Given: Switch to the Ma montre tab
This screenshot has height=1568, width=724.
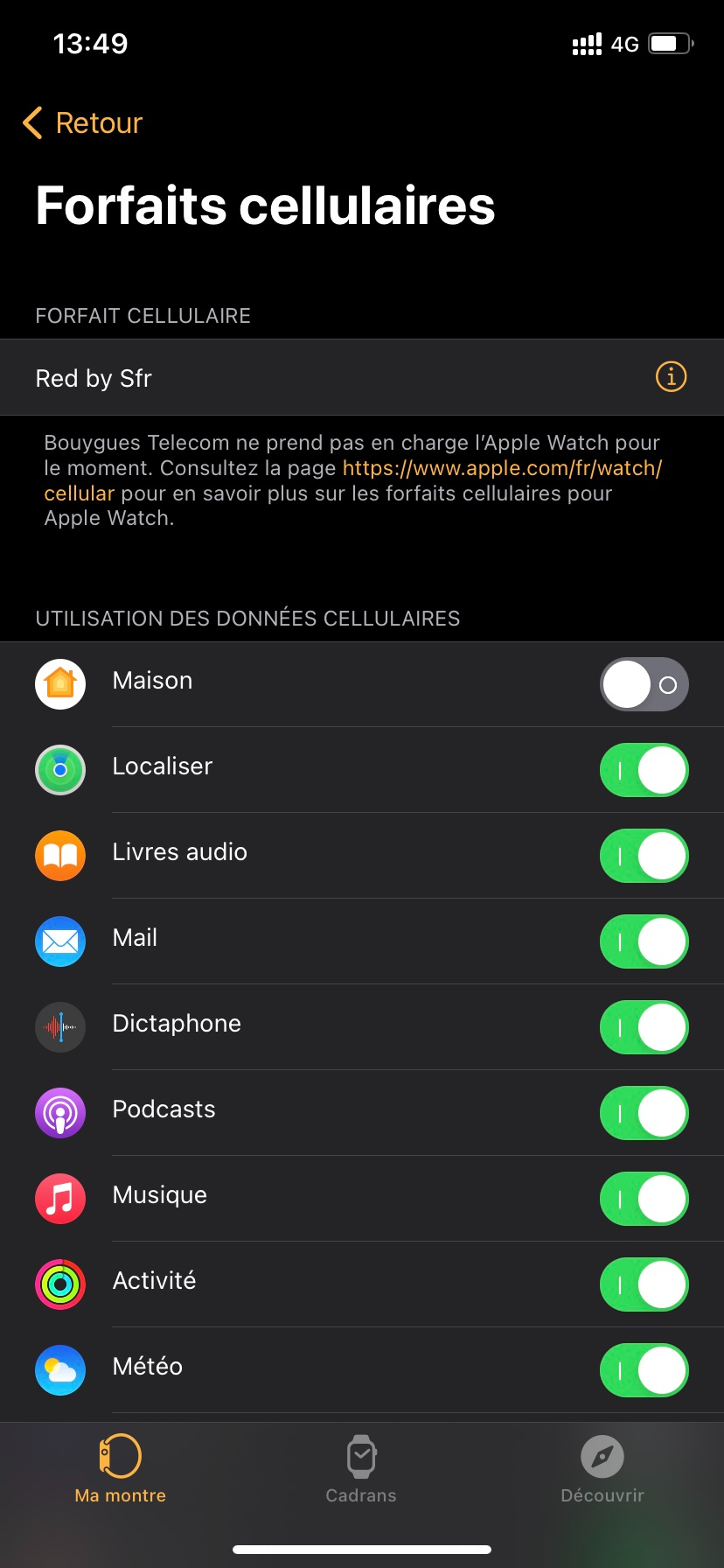Looking at the screenshot, I should click(121, 1469).
